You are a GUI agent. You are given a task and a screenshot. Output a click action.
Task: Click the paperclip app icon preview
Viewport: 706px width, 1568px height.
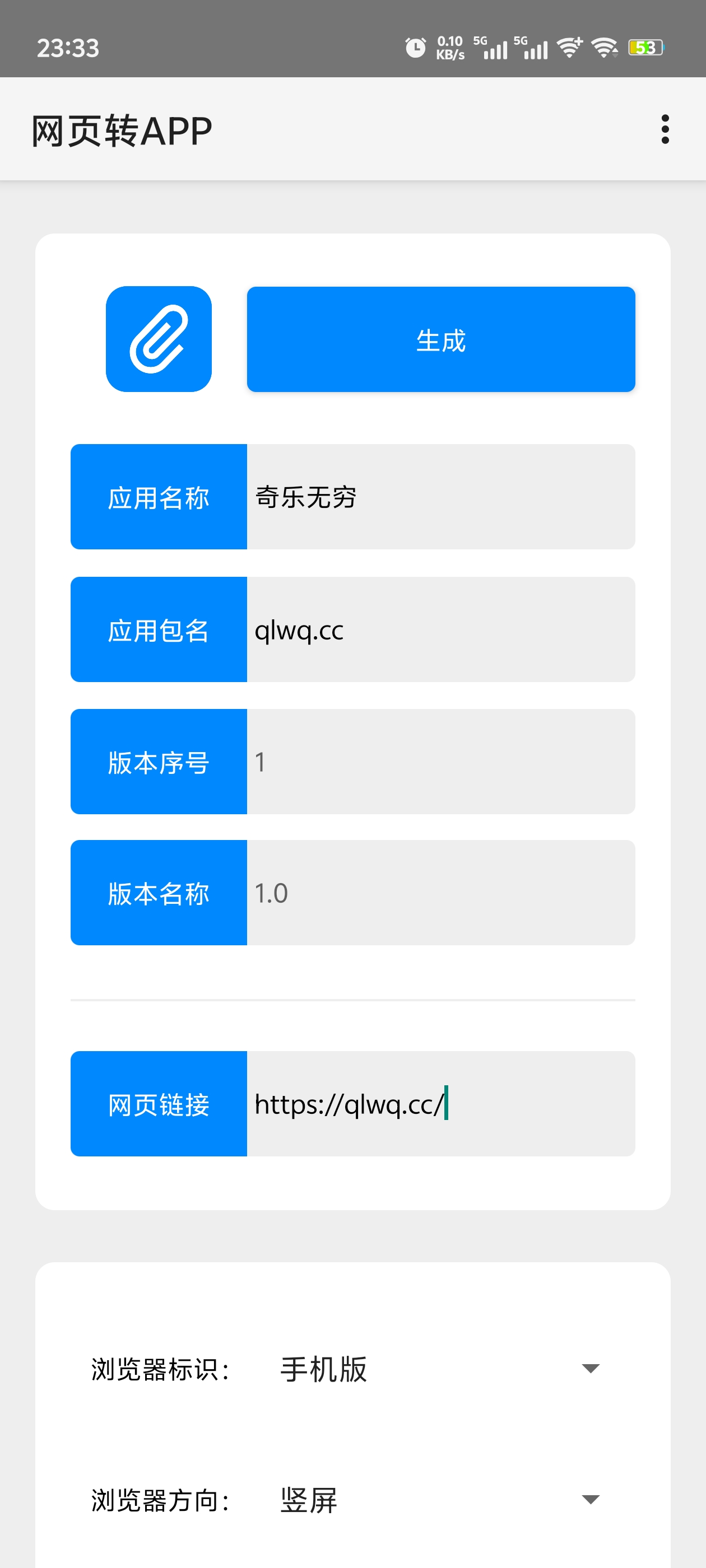158,339
